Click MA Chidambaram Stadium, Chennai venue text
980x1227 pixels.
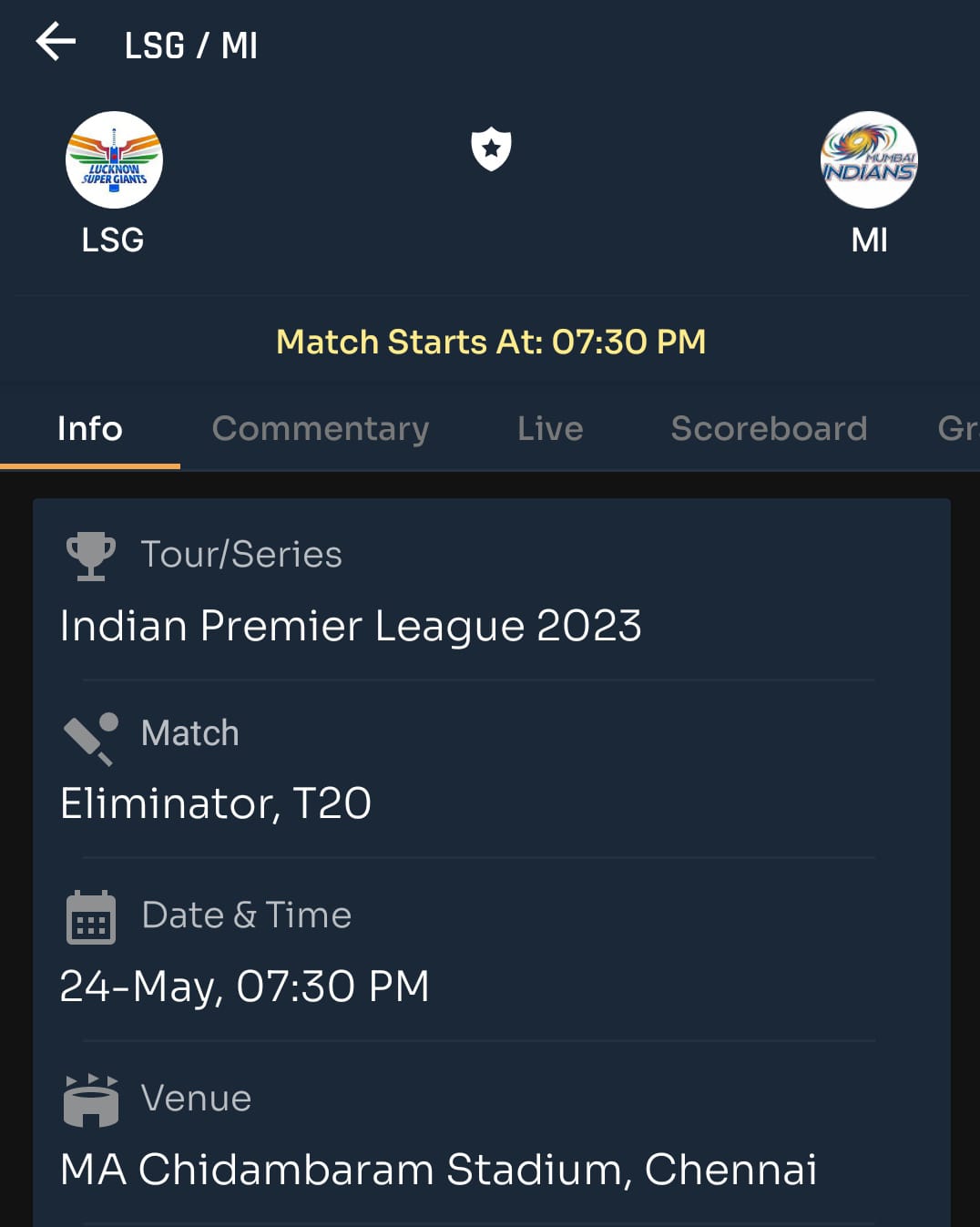click(x=439, y=1171)
